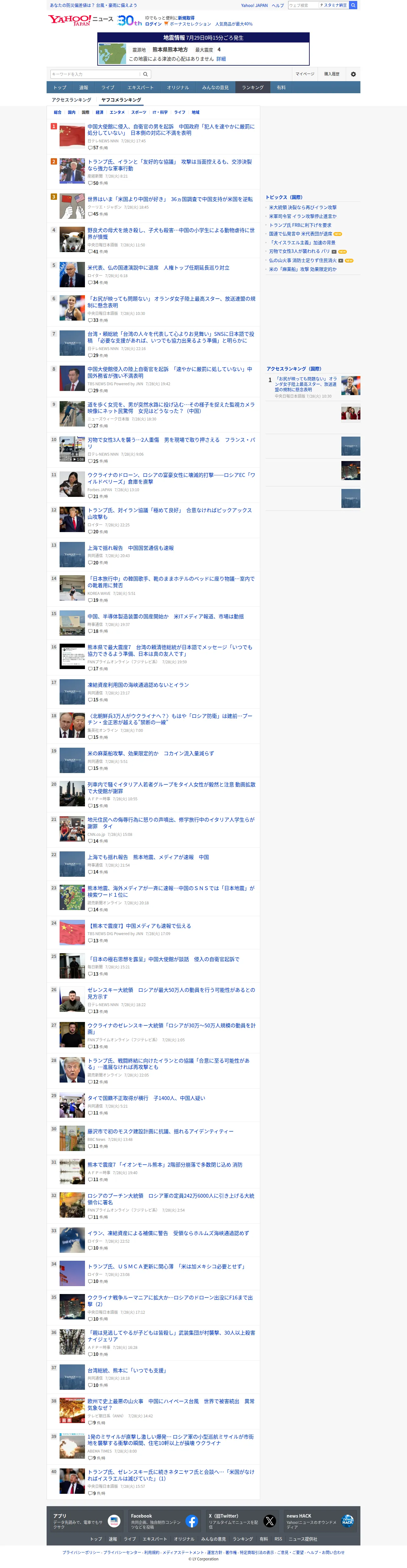Viewport: 407px width, 1568px height.
Task: Open the settings gear icon
Action: tap(353, 74)
